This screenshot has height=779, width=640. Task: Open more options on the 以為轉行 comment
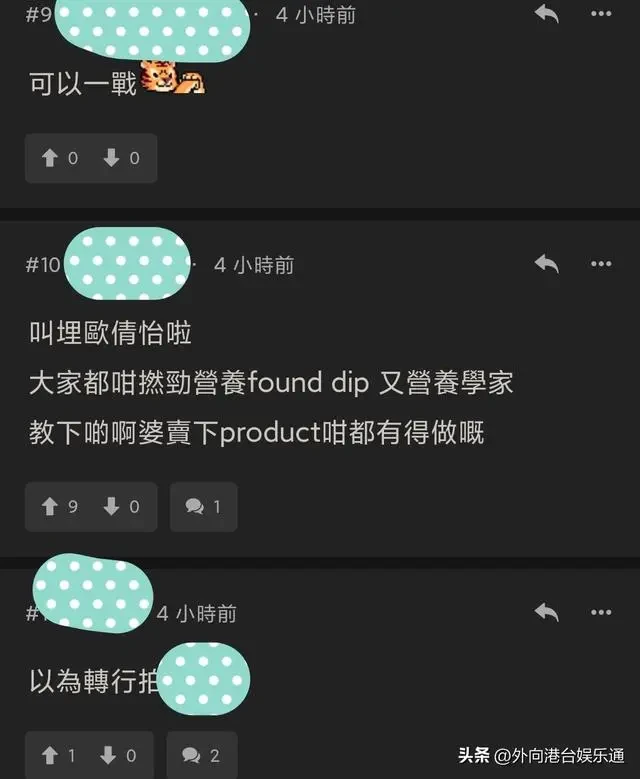point(601,612)
